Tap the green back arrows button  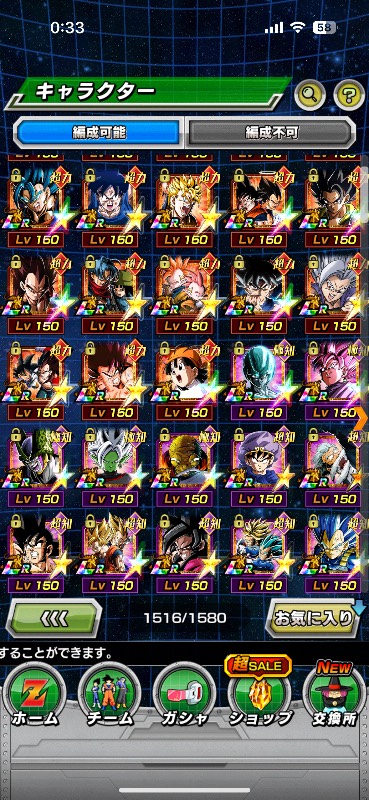[x=54, y=619]
